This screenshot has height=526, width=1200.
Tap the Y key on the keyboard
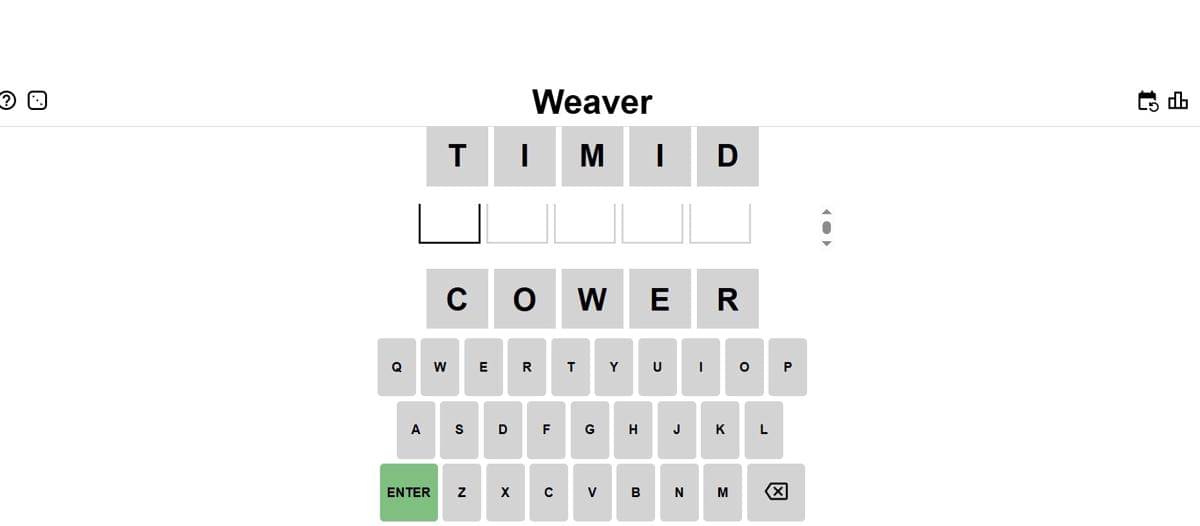[x=613, y=367]
